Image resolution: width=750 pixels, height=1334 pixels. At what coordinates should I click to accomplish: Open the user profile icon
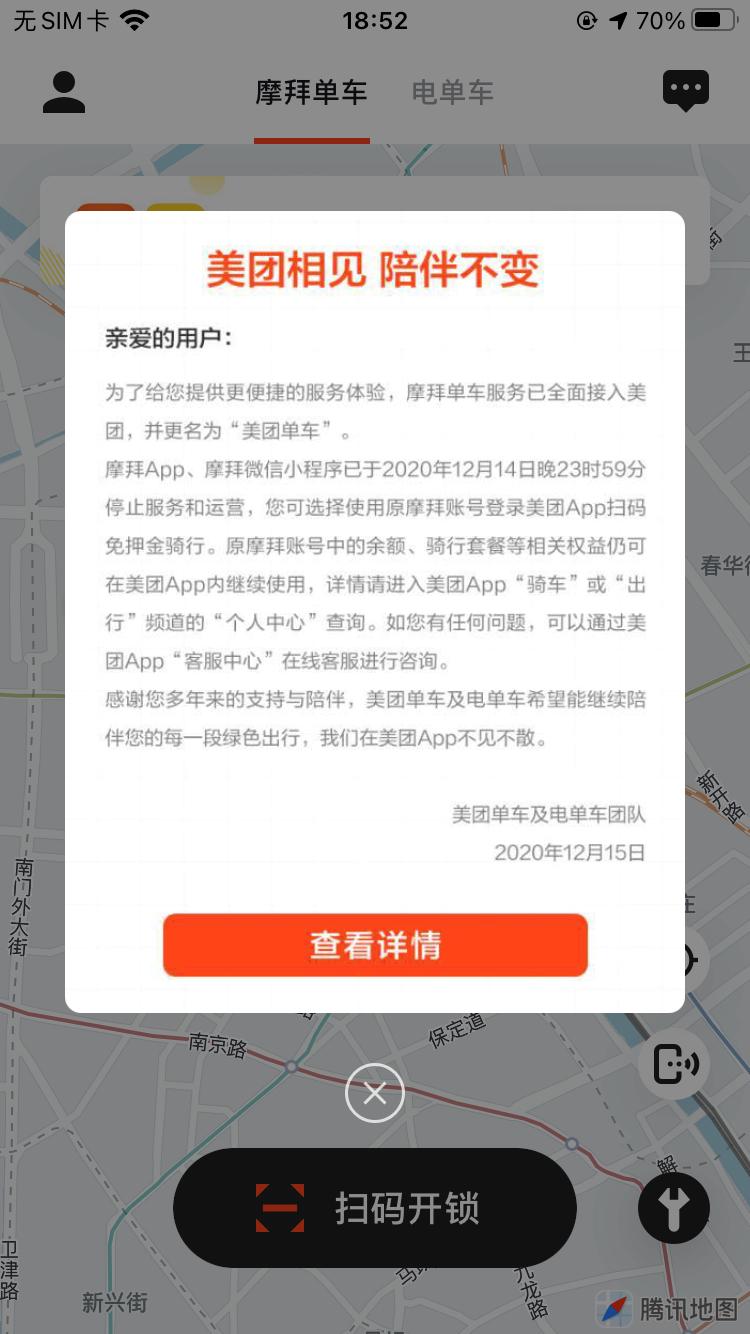click(64, 93)
